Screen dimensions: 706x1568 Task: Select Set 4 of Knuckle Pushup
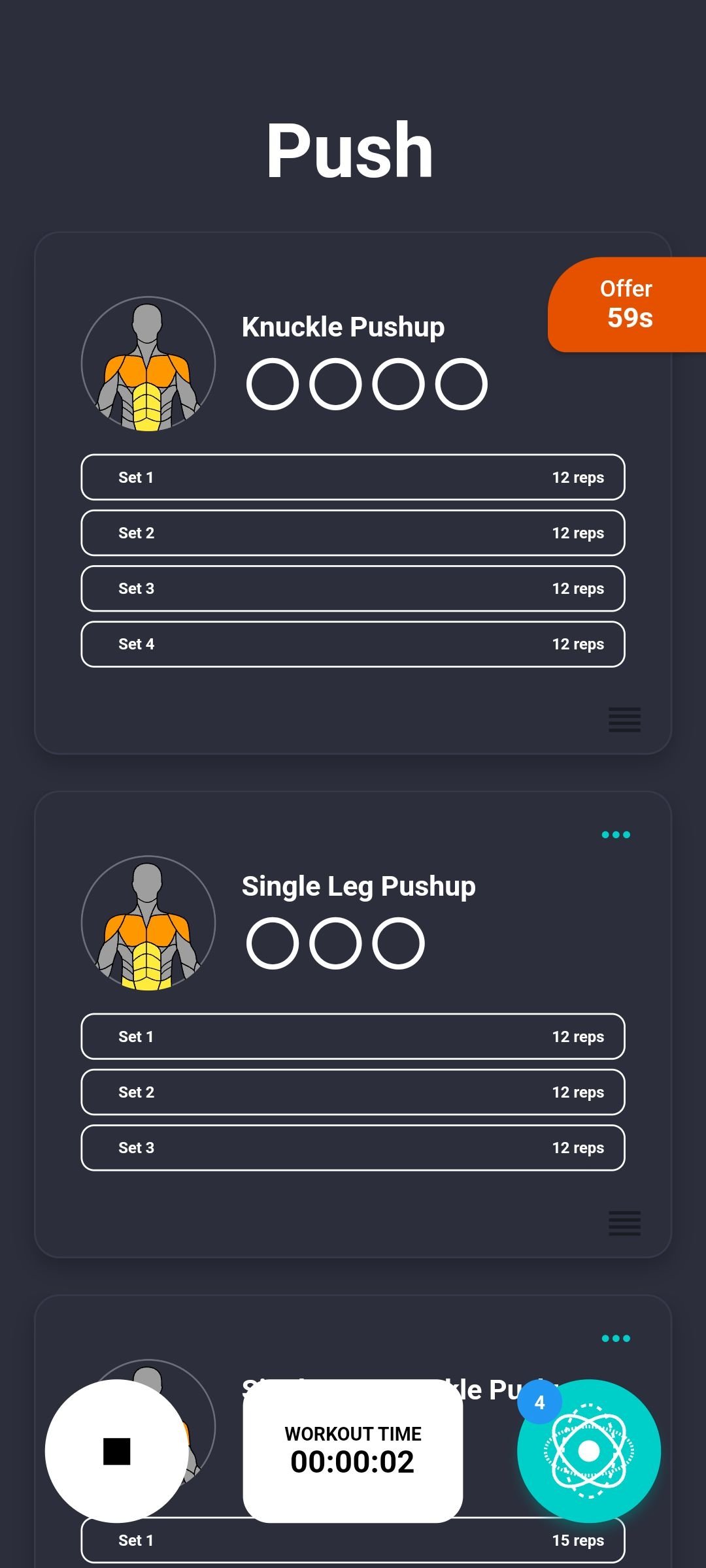coord(353,644)
